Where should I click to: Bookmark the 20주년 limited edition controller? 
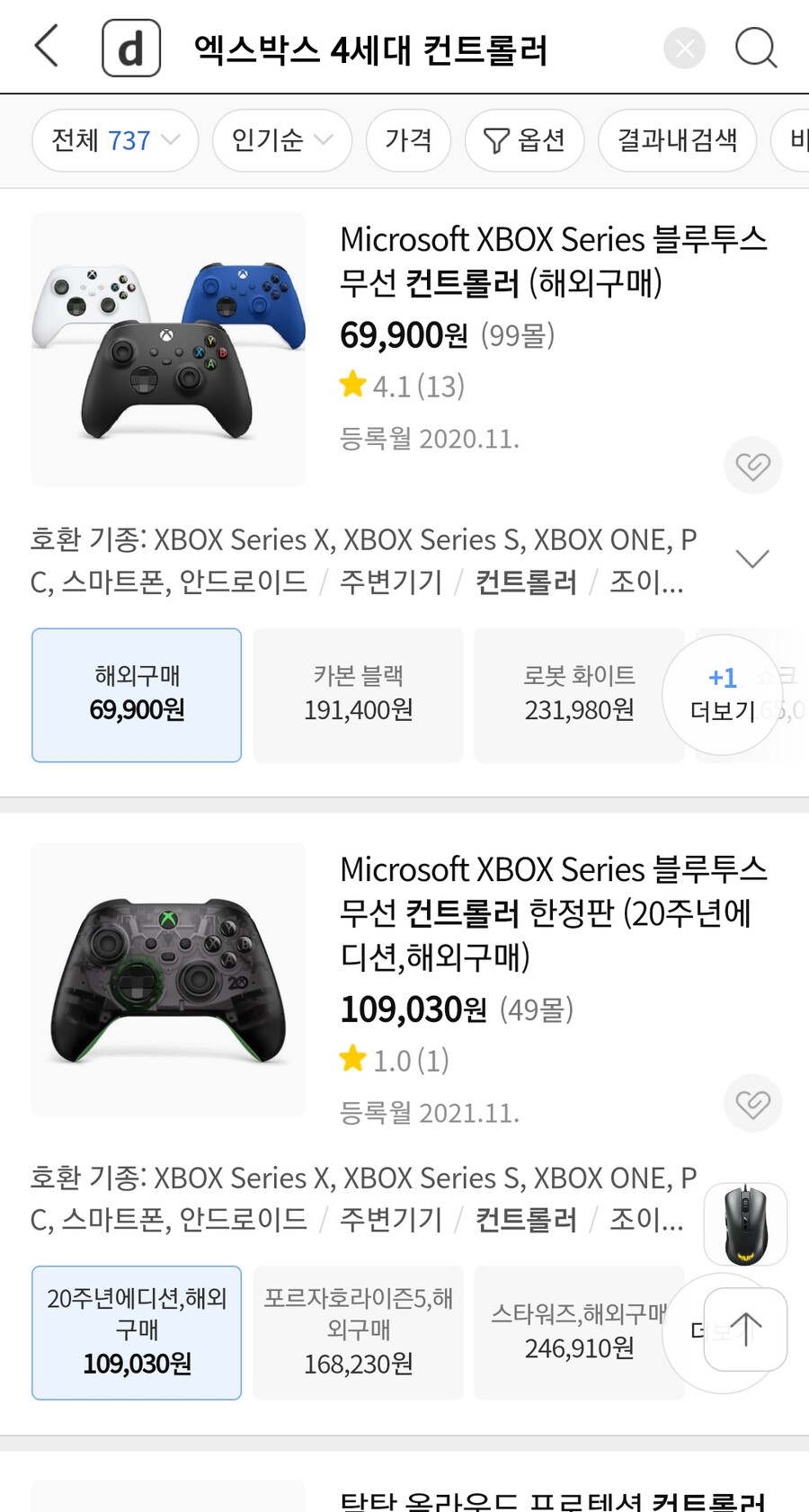coord(753,1104)
